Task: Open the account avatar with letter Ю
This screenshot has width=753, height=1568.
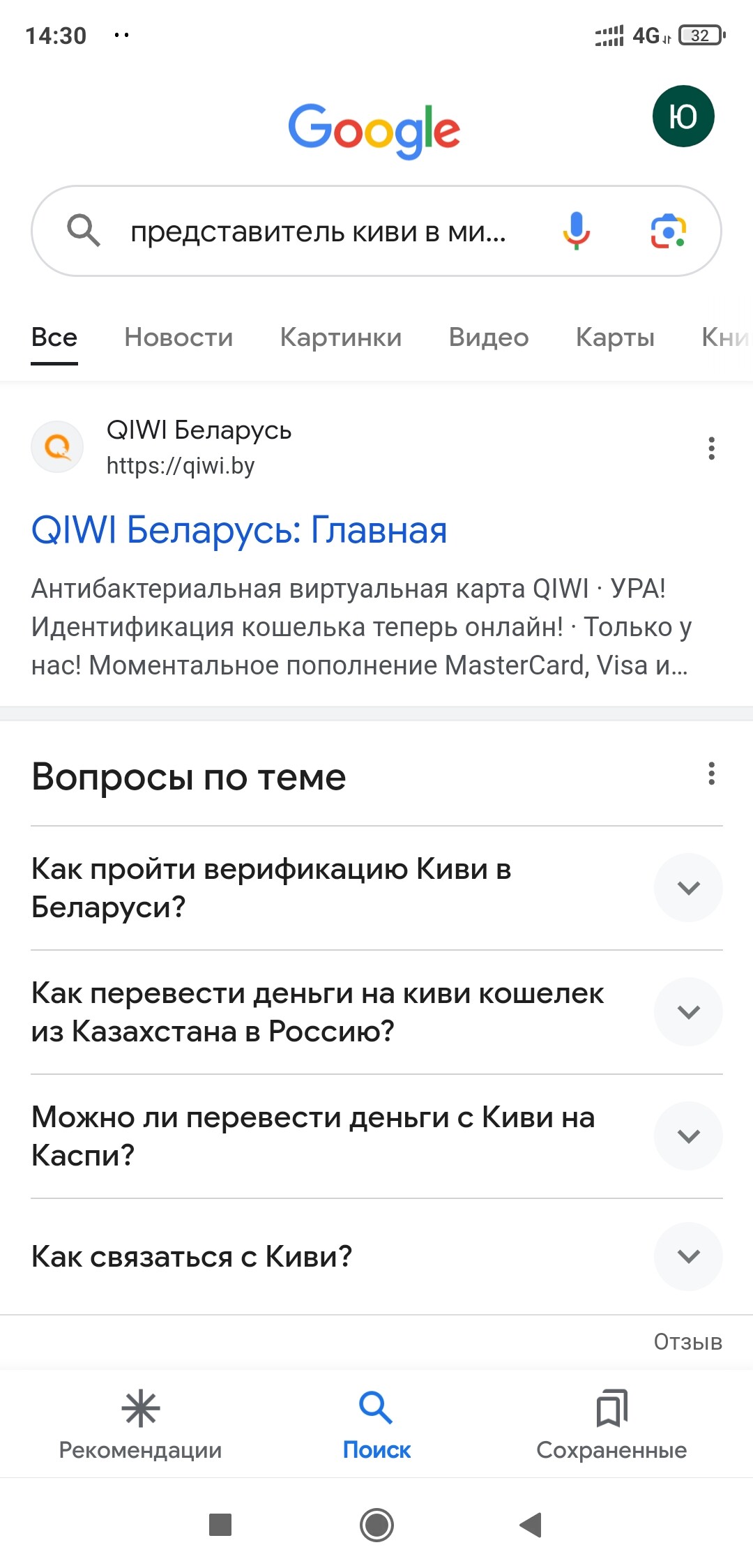Action: (x=683, y=116)
